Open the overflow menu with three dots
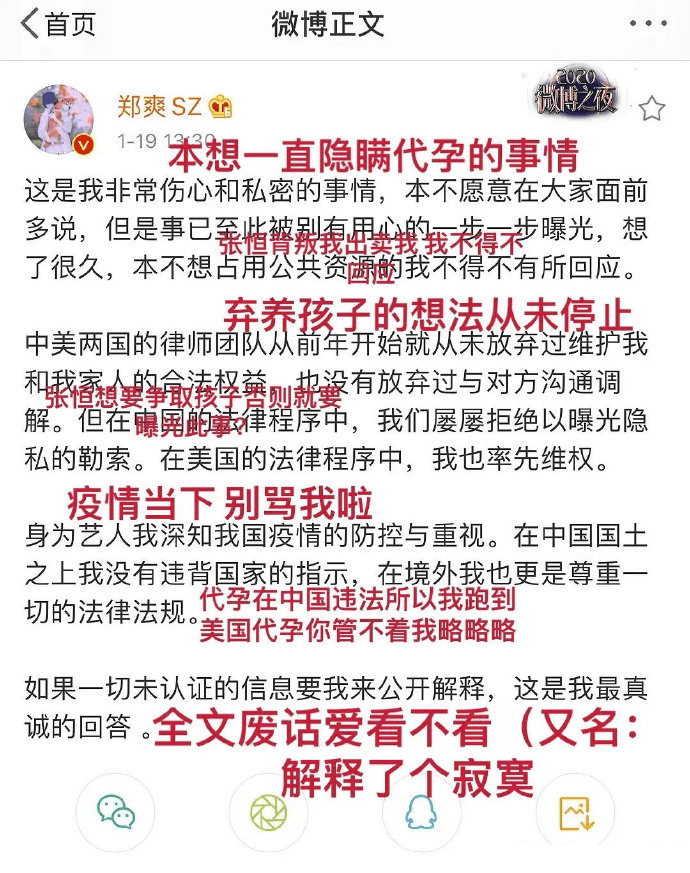The height and width of the screenshot is (873, 690). pos(647,23)
